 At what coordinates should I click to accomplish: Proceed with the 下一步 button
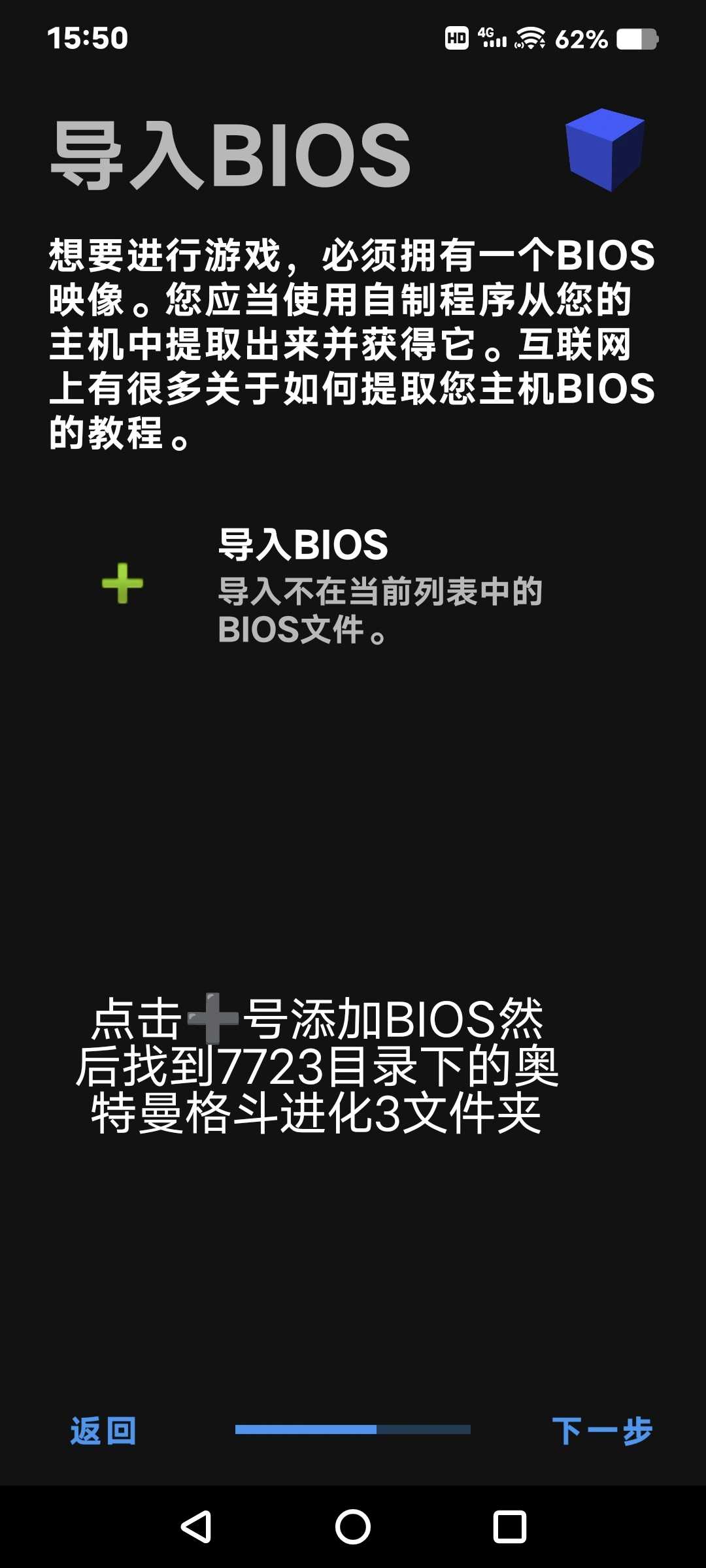[602, 1431]
